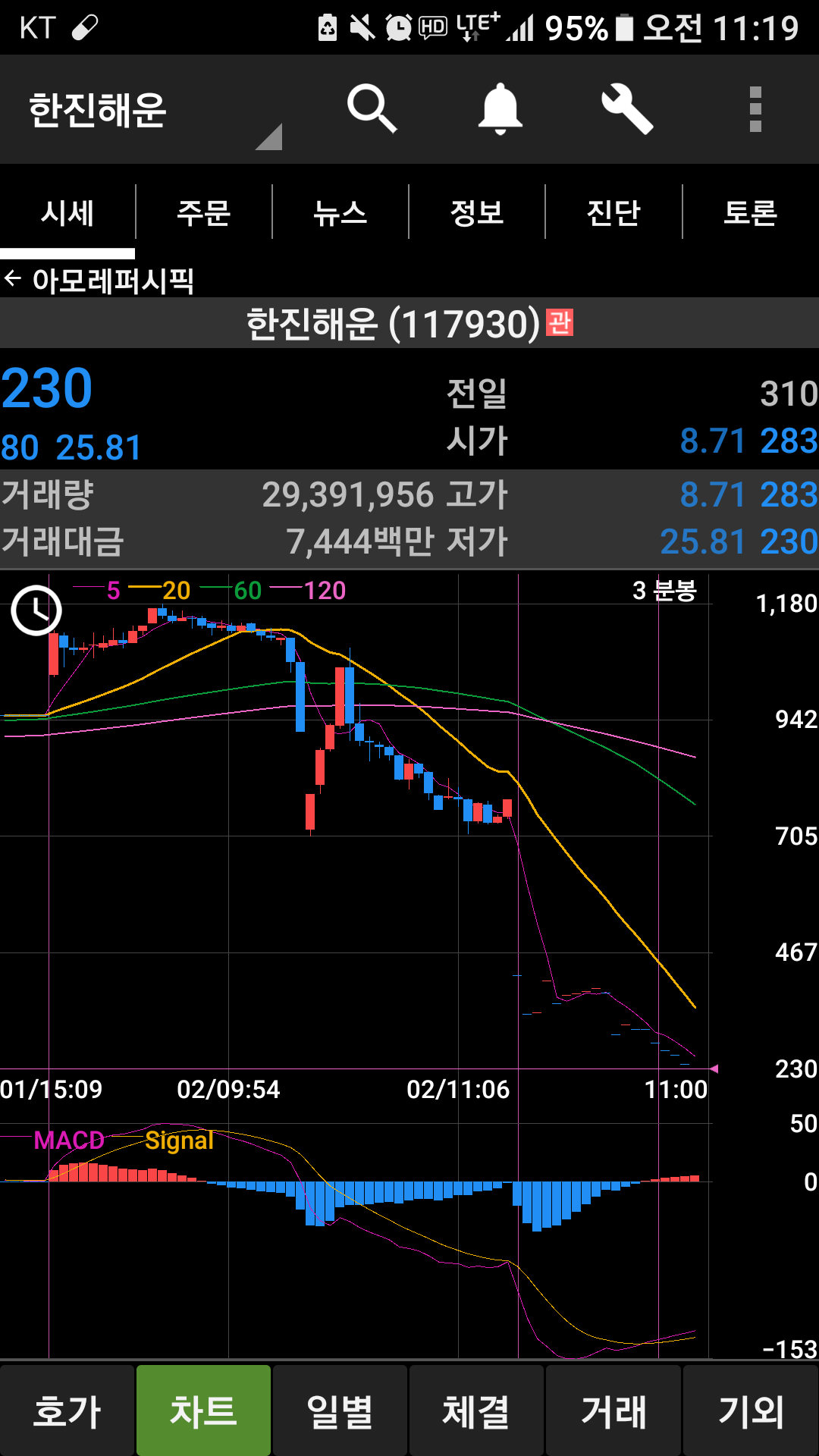Viewport: 819px width, 1456px height.
Task: Open the 일별 daily prices view
Action: pos(340,1410)
